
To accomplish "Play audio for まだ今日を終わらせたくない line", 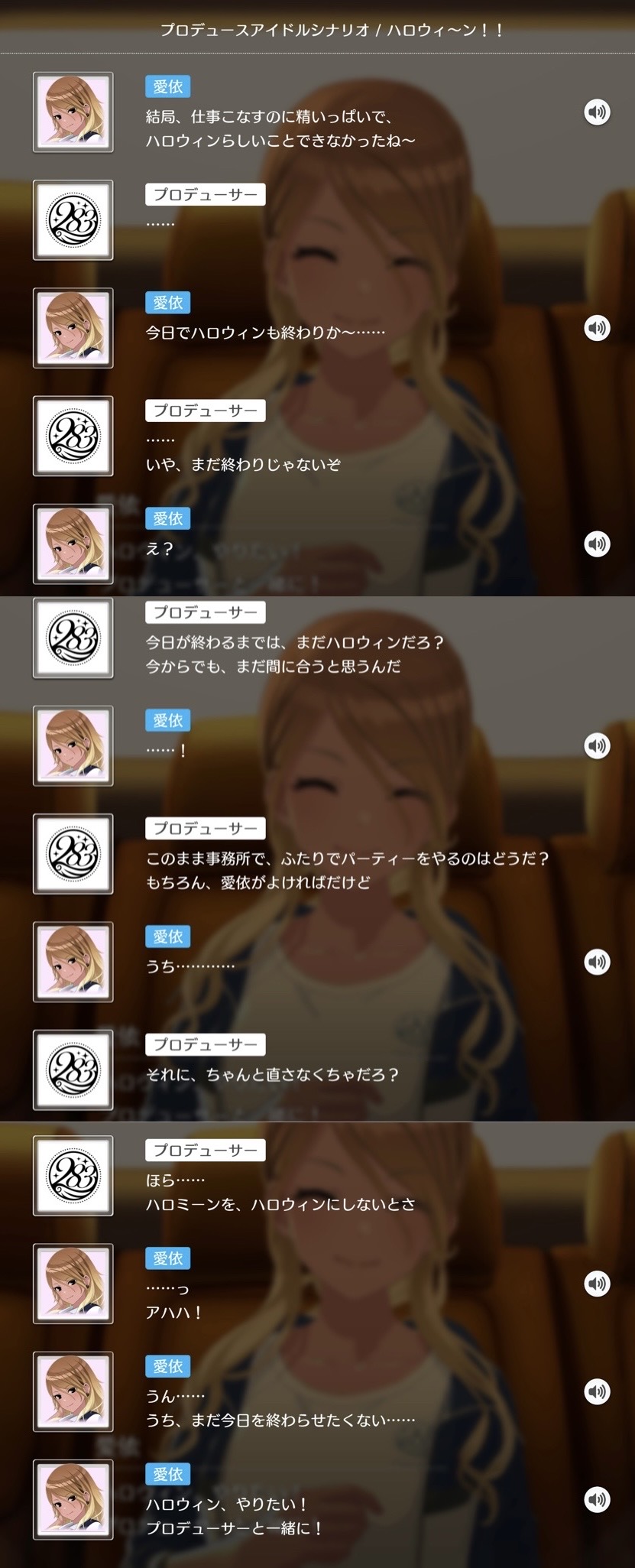I will pos(597,1391).
